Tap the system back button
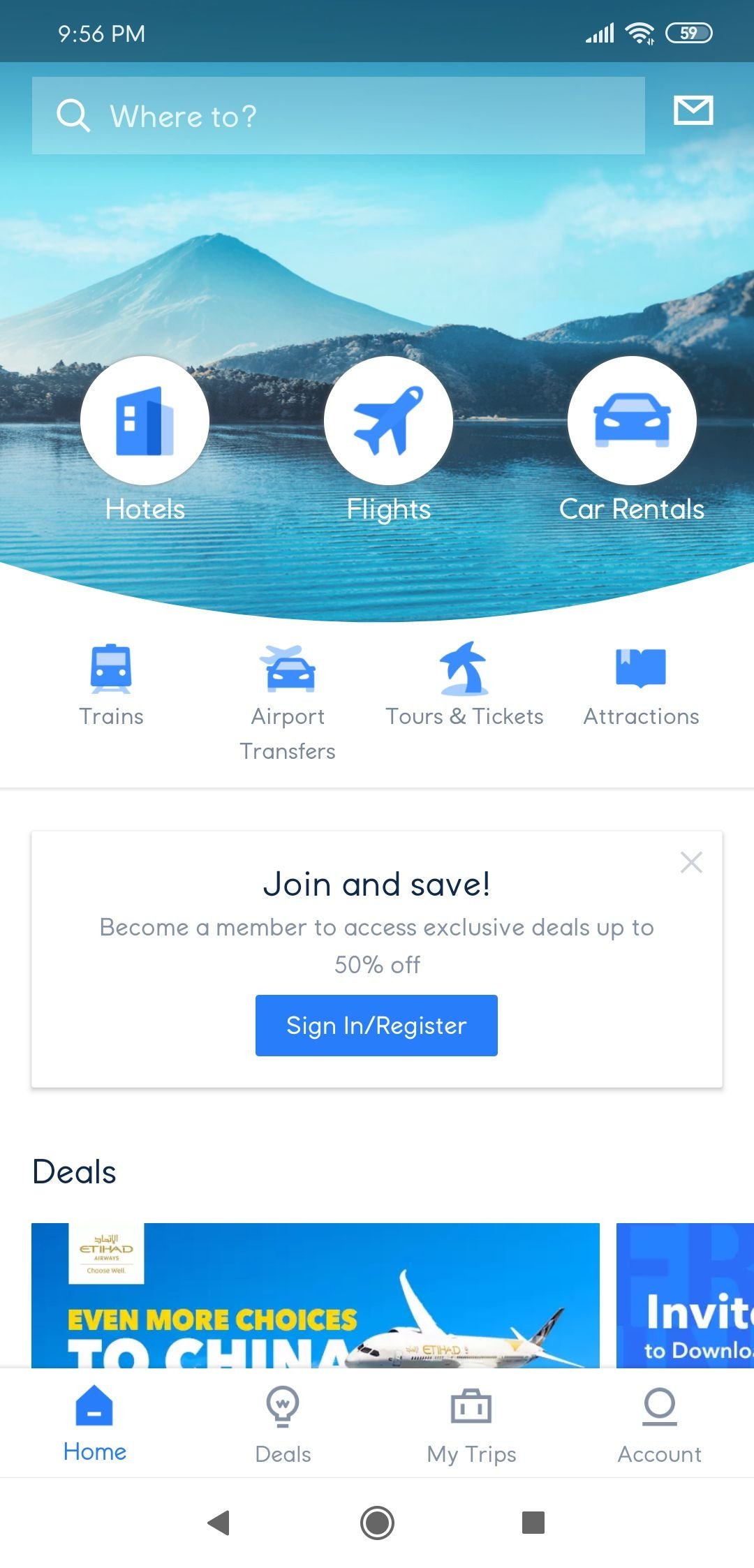The image size is (754, 1568). tap(219, 1523)
